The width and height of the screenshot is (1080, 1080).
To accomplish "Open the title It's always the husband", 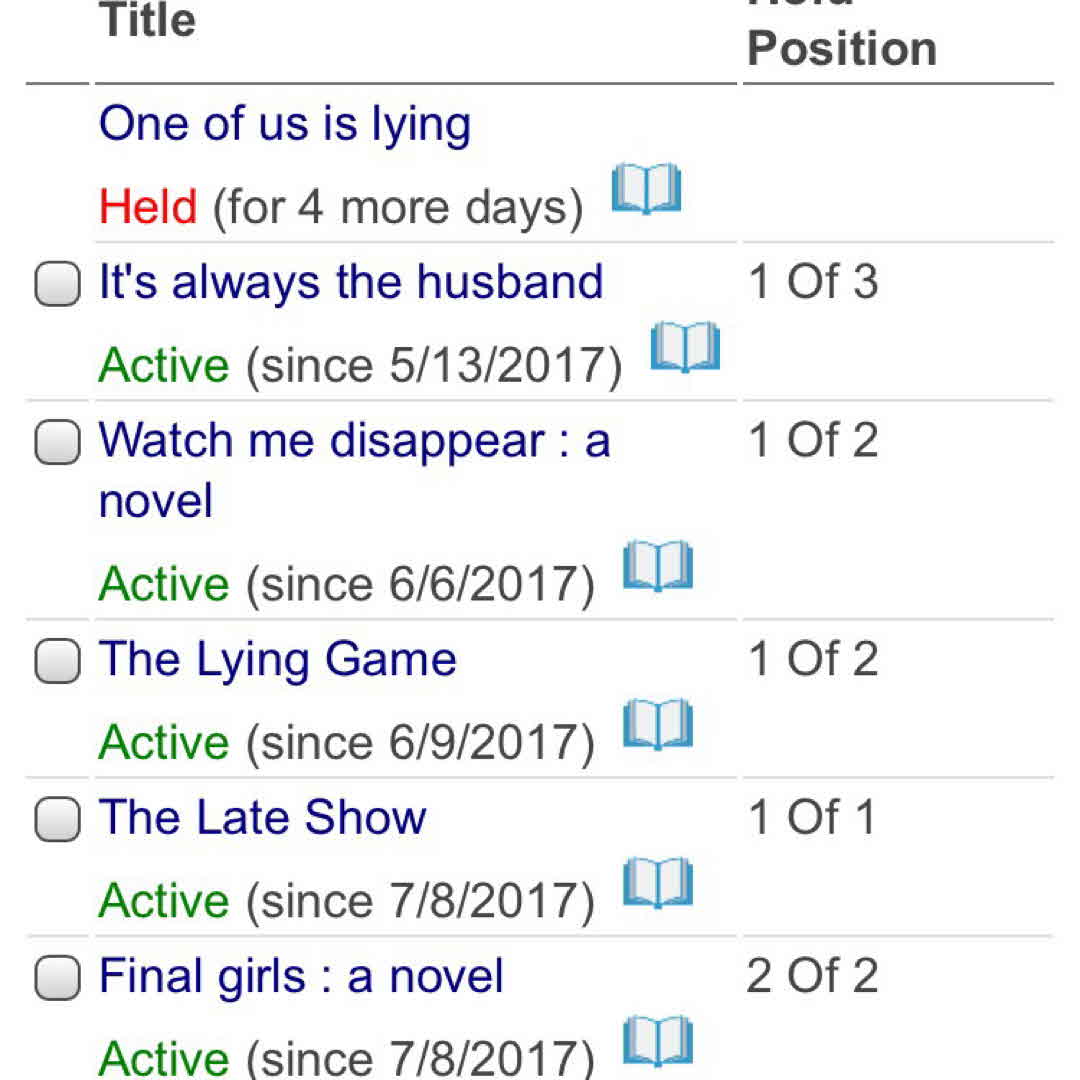I will [351, 282].
